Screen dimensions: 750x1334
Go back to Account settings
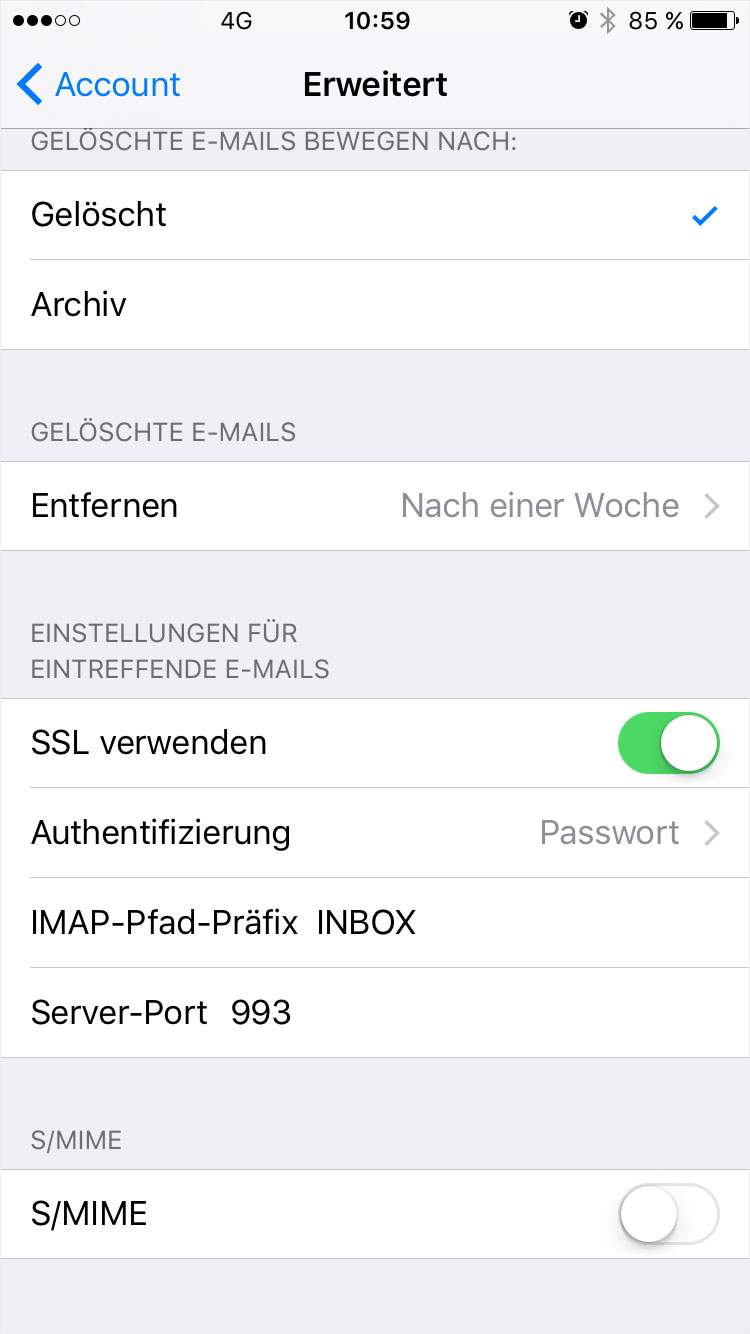point(98,85)
